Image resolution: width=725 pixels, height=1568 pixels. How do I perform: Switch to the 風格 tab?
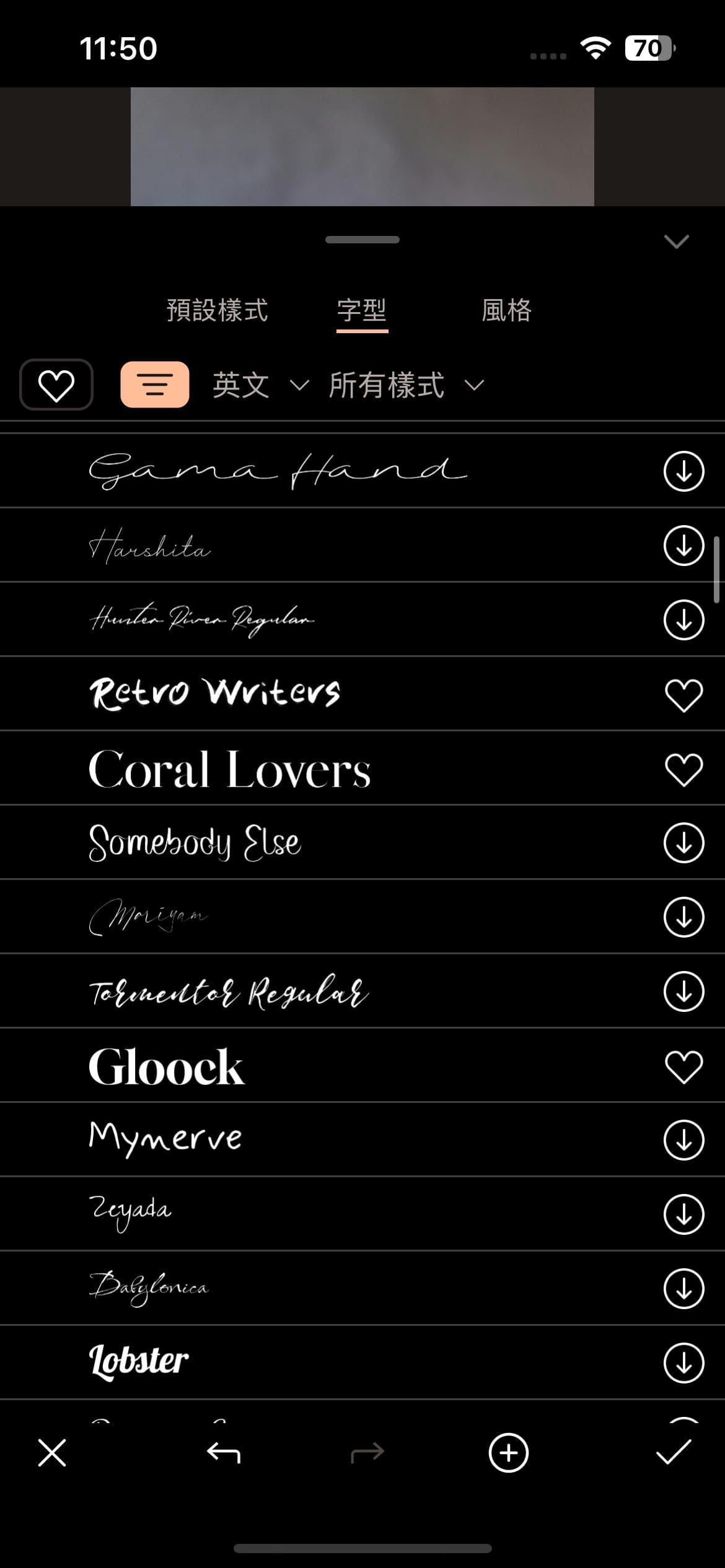pos(506,310)
